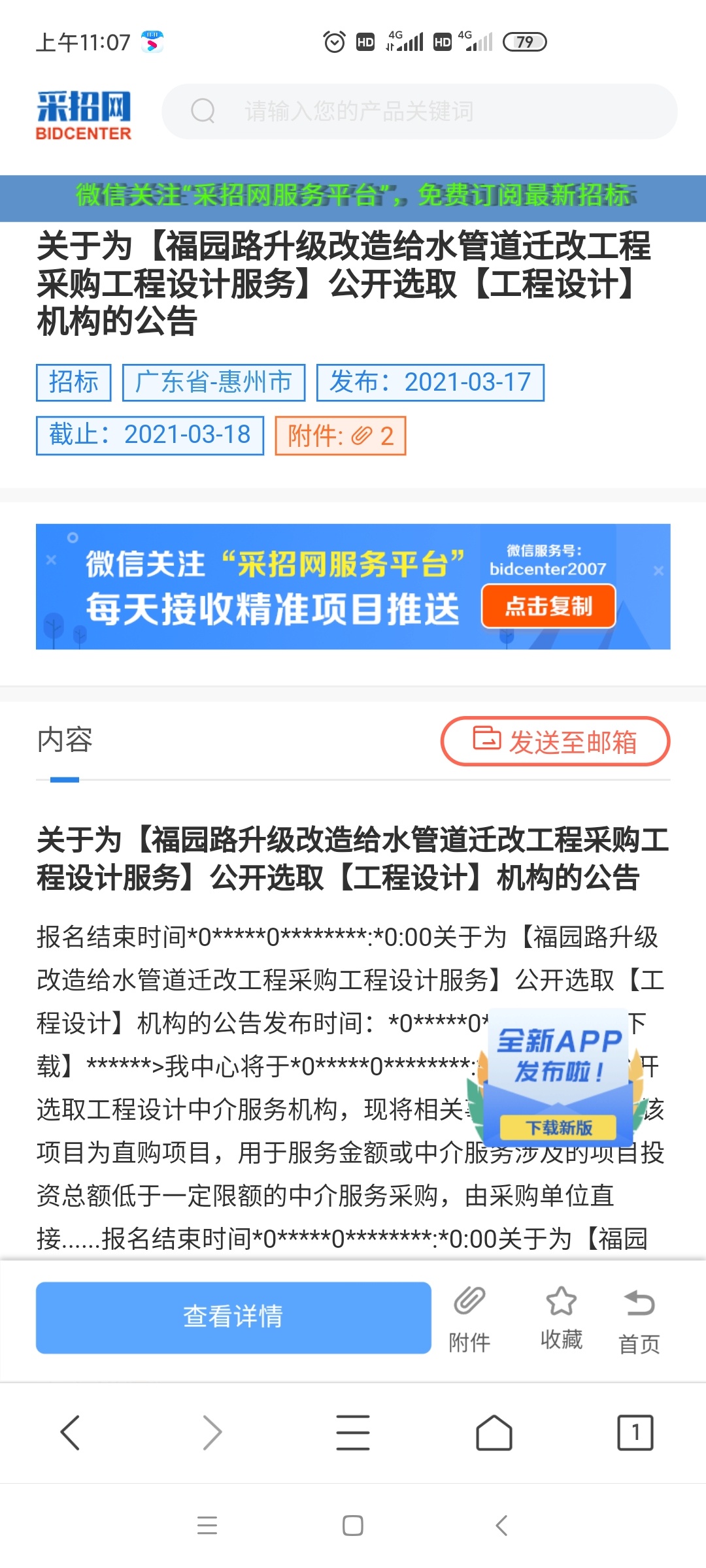Add this notice to 收藏 favorites
Viewport: 706px width, 1568px height.
point(561,1316)
